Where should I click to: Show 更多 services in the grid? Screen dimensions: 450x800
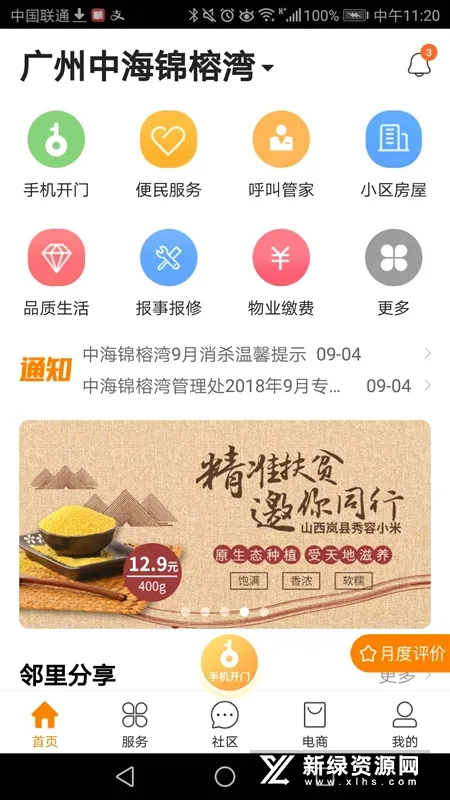[x=393, y=272]
